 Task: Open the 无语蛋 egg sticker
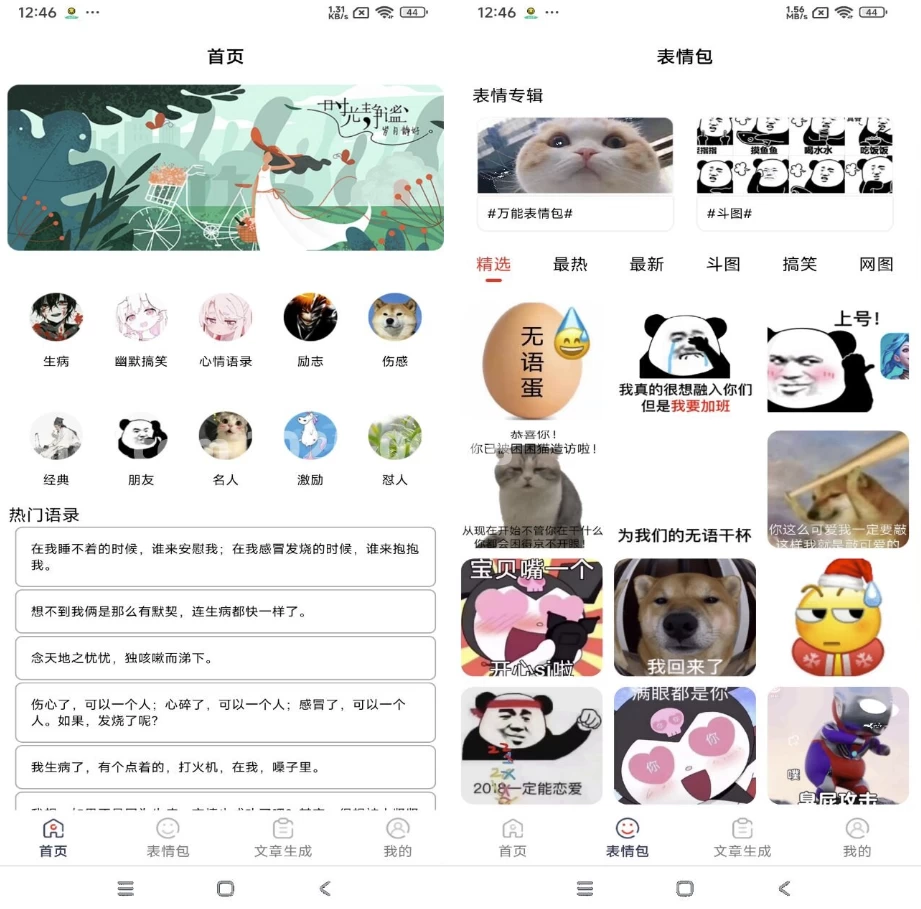tap(532, 361)
